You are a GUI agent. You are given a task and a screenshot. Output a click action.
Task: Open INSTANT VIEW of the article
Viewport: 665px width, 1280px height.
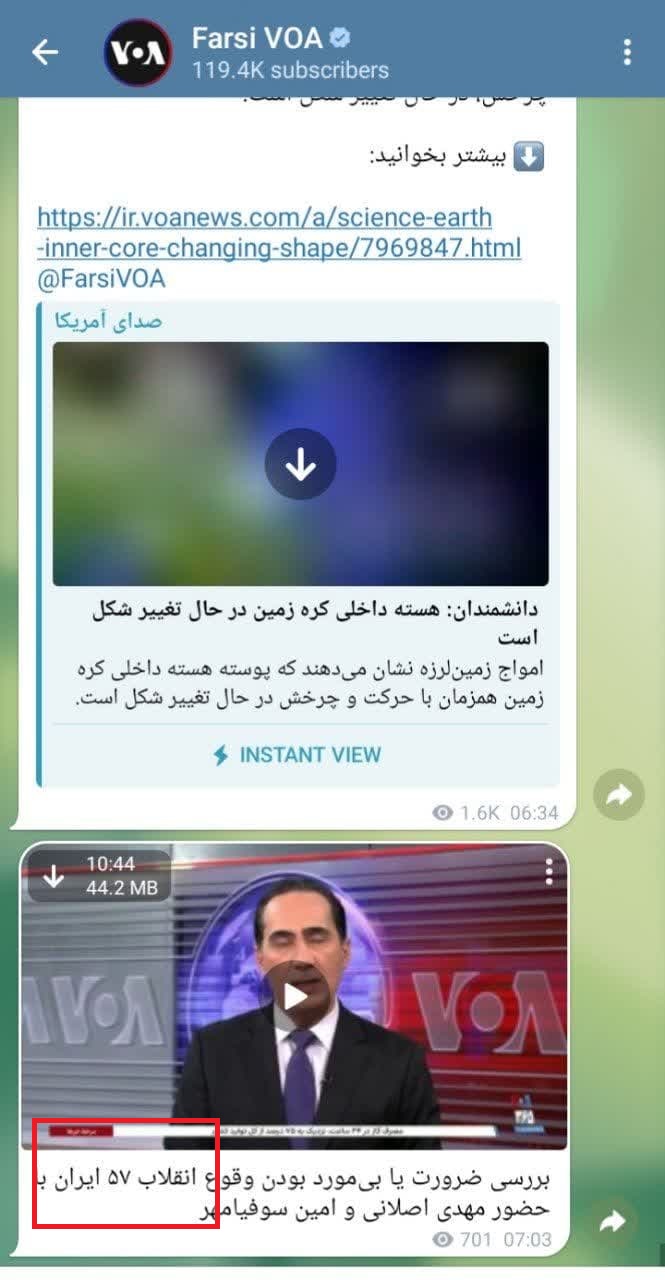297,755
